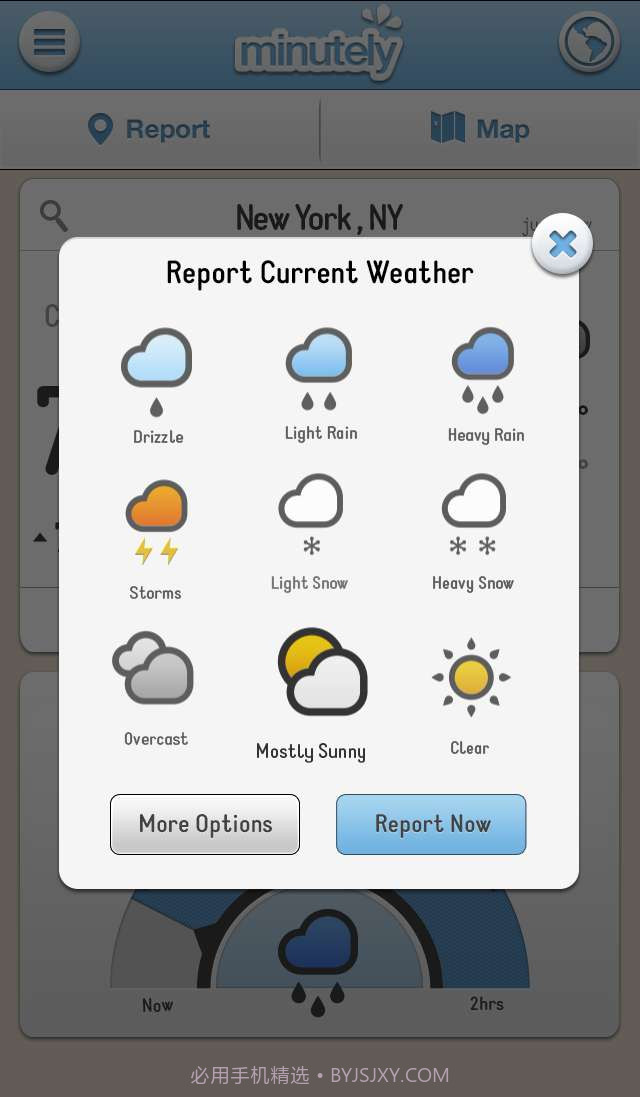Viewport: 640px width, 1097px height.
Task: Pick the Heavy Rain condition
Action: point(485,383)
